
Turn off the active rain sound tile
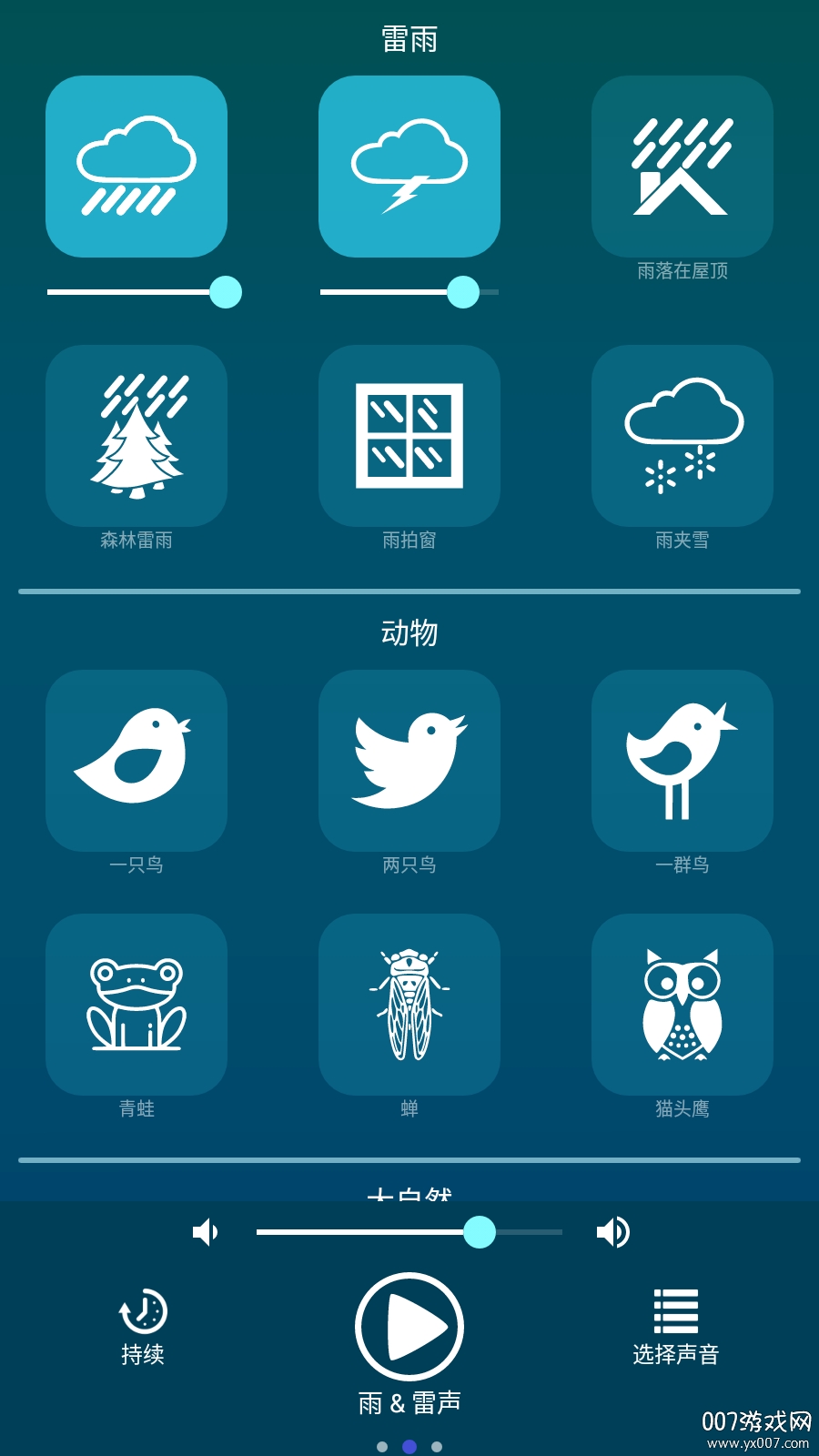136,167
